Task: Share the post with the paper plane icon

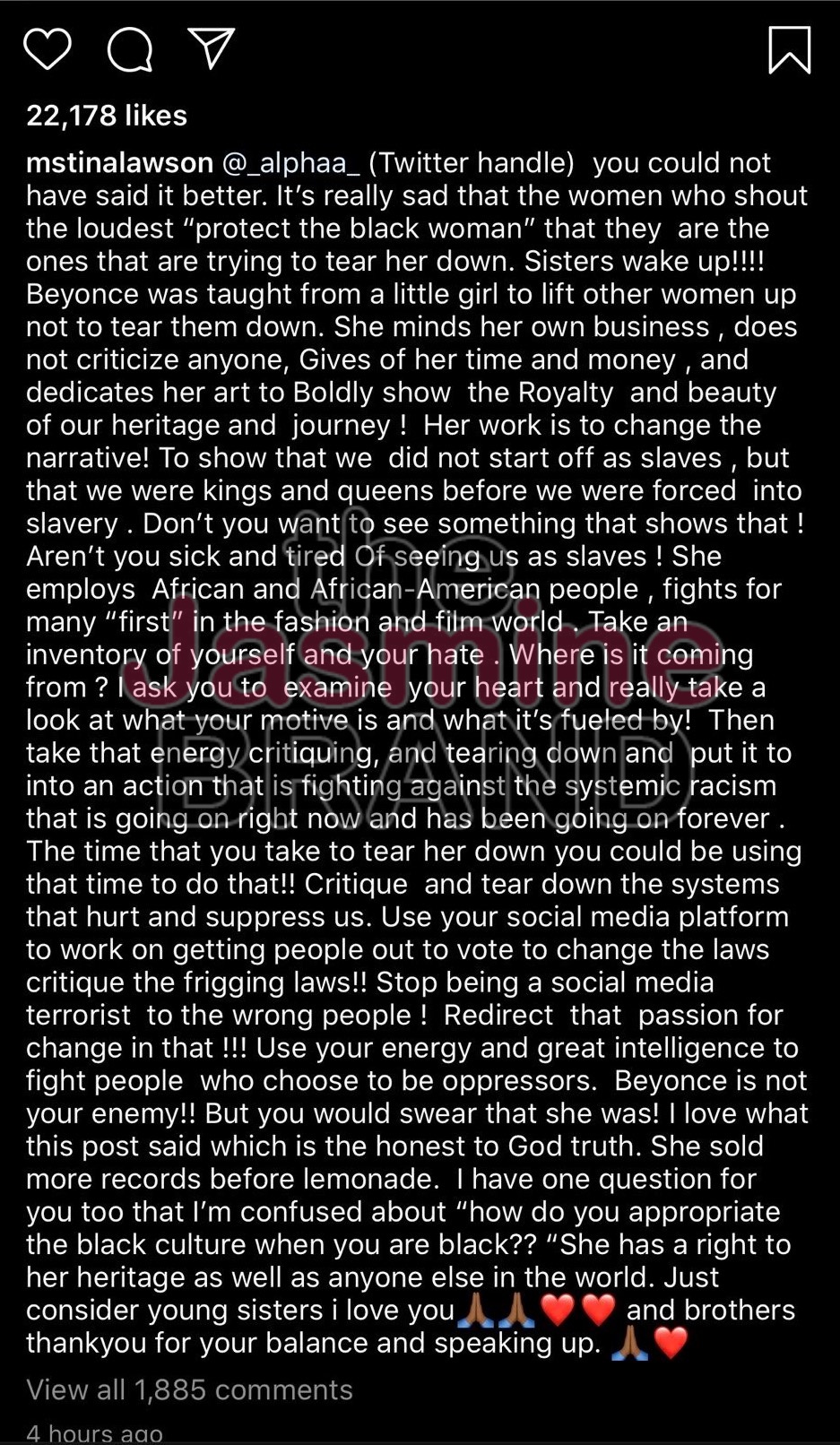Action: pyautogui.click(x=212, y=48)
